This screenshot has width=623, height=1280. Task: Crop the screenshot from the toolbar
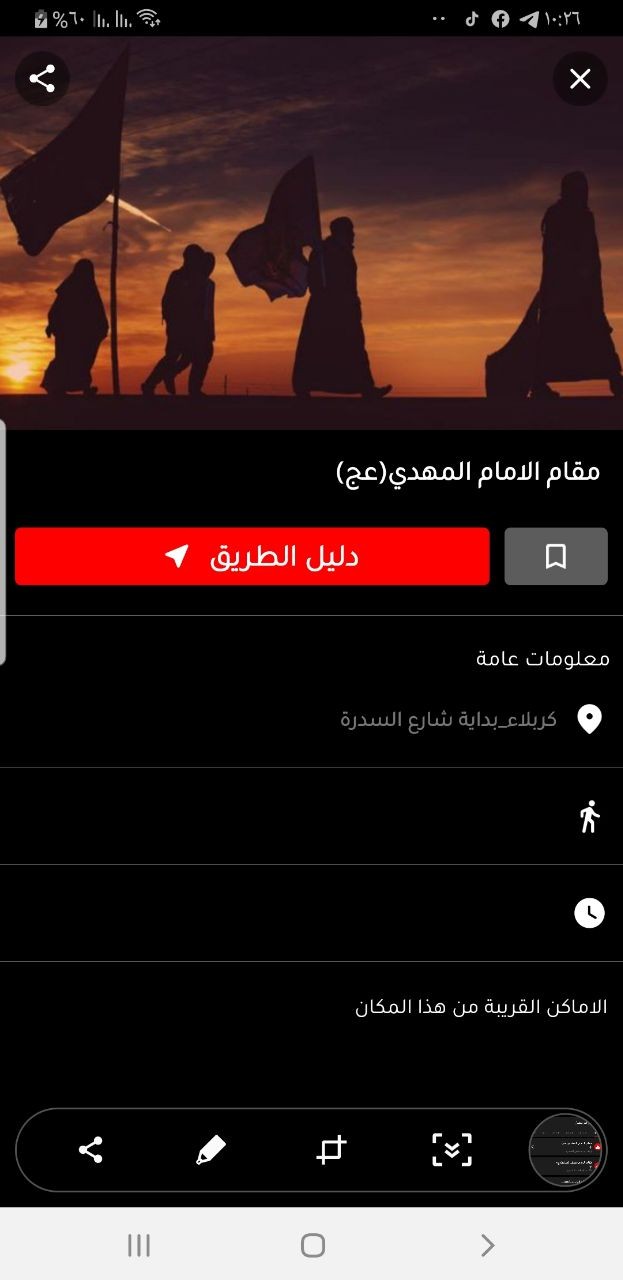[x=331, y=1150]
